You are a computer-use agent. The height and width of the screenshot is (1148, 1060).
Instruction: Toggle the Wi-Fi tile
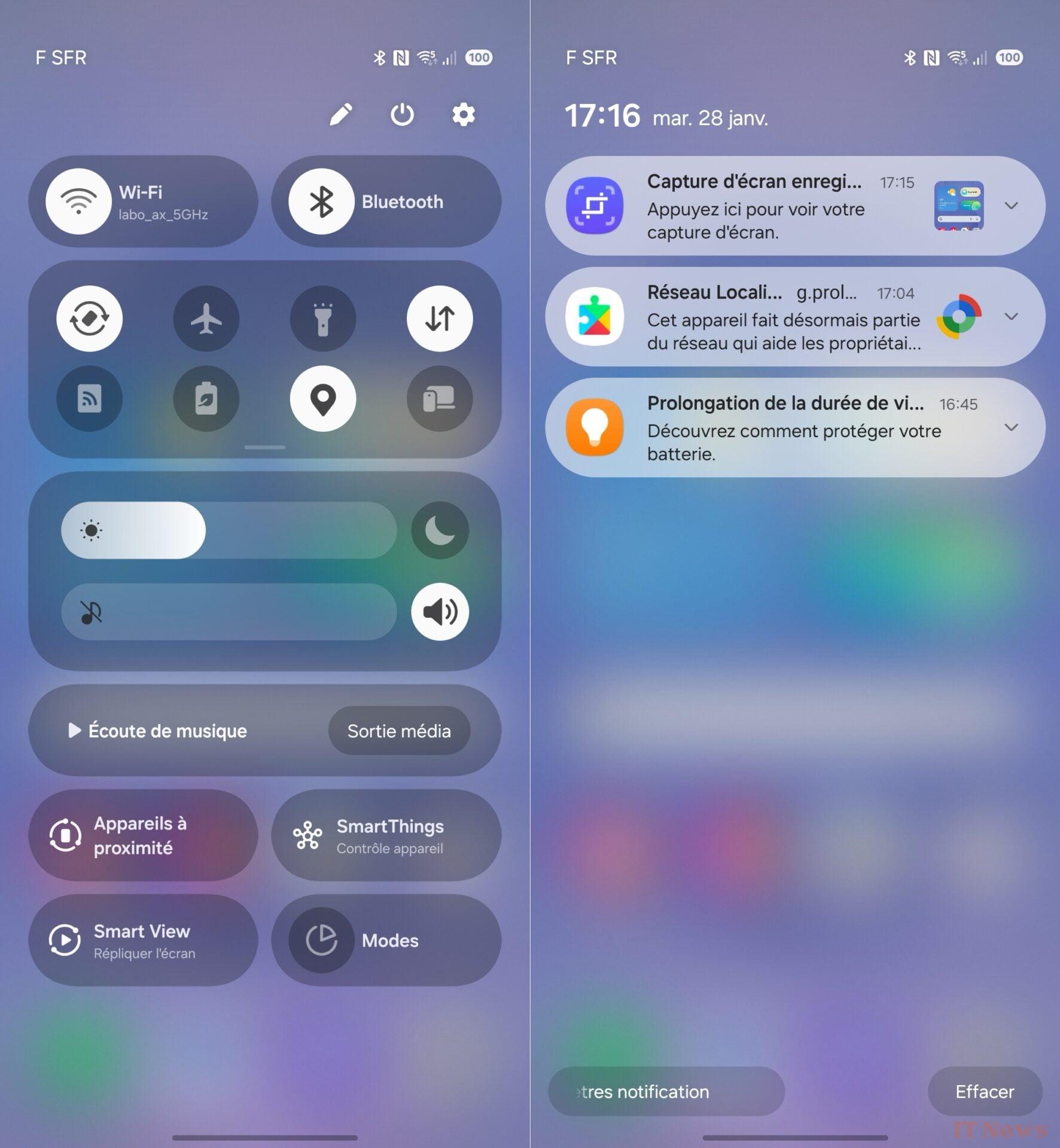coord(78,201)
